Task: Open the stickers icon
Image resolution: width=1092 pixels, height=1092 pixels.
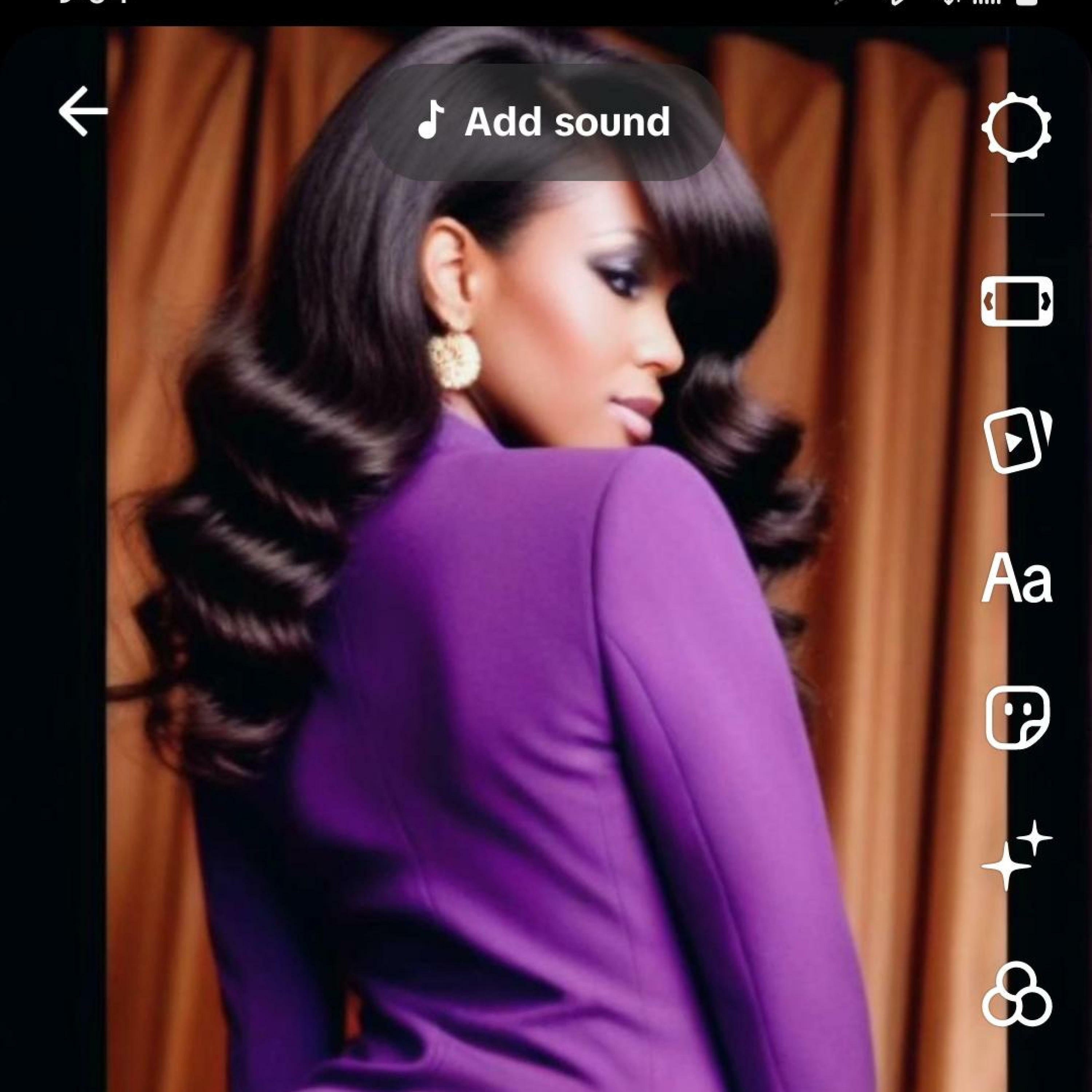Action: (x=1016, y=718)
